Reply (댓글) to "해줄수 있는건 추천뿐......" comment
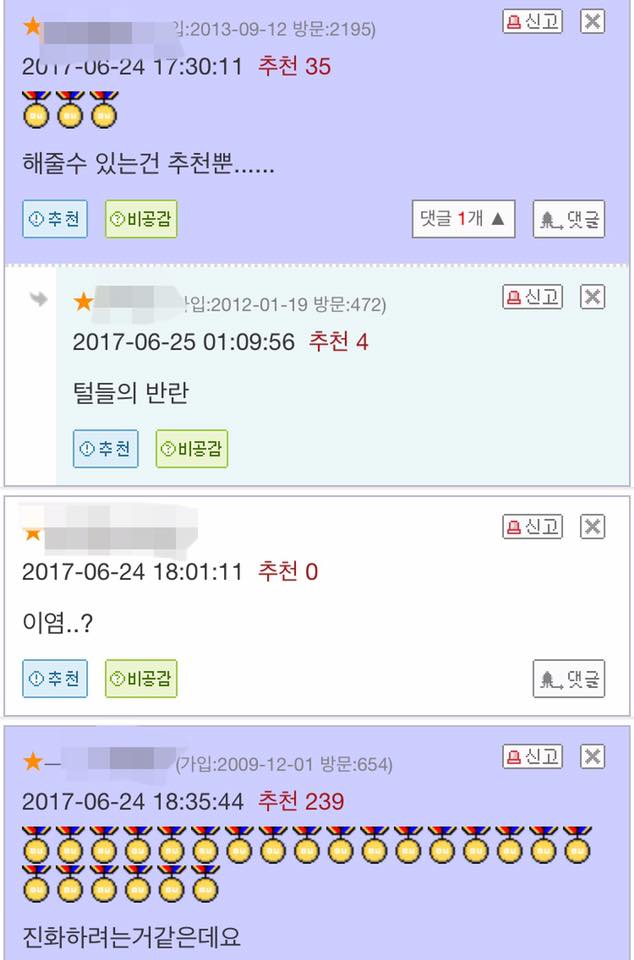634x960 pixels. pyautogui.click(x=568, y=219)
